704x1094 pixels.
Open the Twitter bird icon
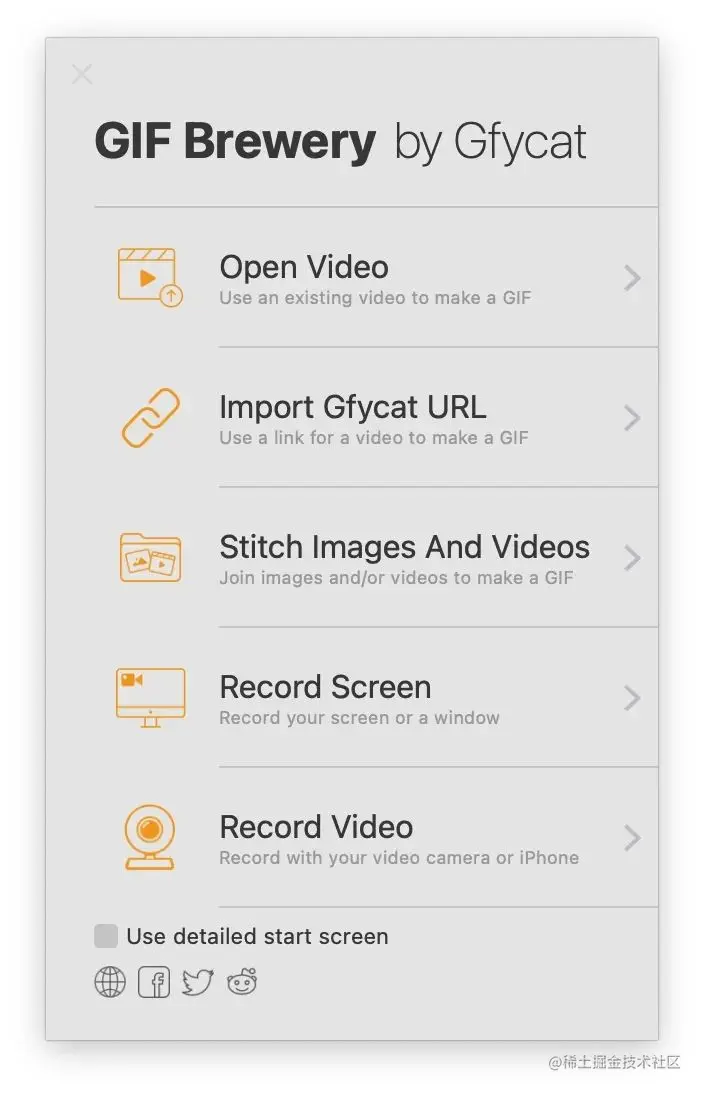197,983
